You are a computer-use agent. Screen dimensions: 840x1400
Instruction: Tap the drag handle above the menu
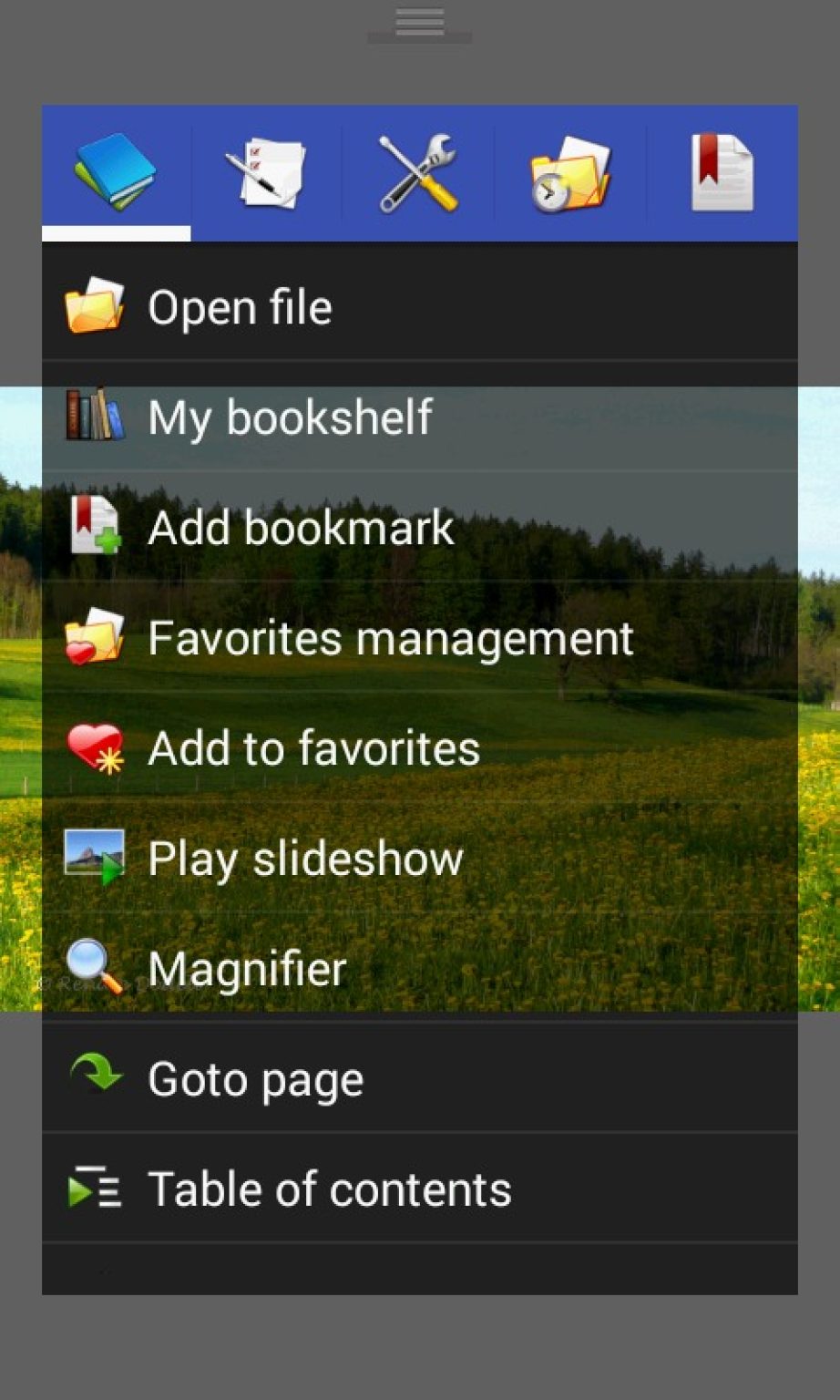[x=419, y=21]
